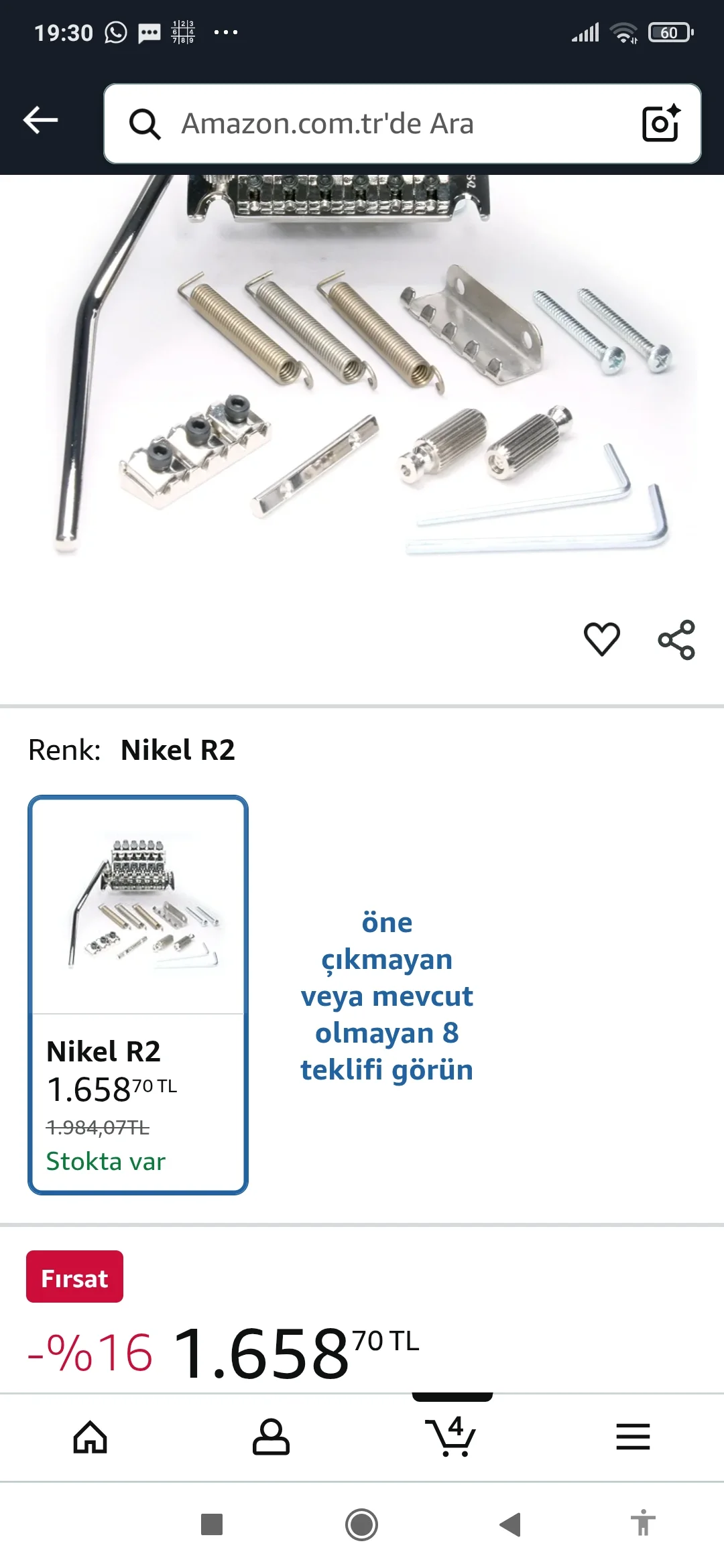Add product to wish list heart

click(x=601, y=639)
